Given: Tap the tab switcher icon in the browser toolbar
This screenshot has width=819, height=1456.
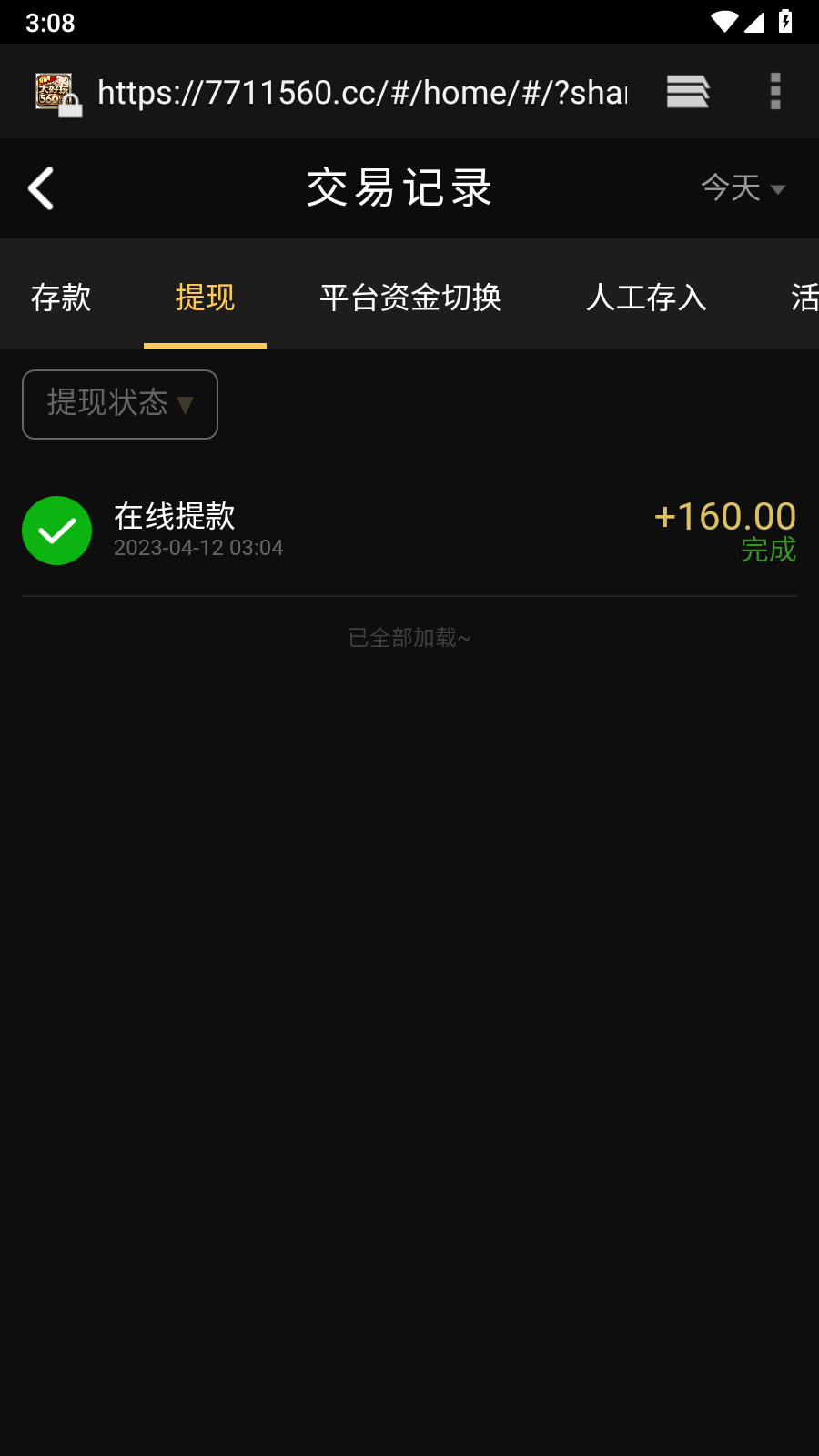Looking at the screenshot, I should [x=688, y=91].
